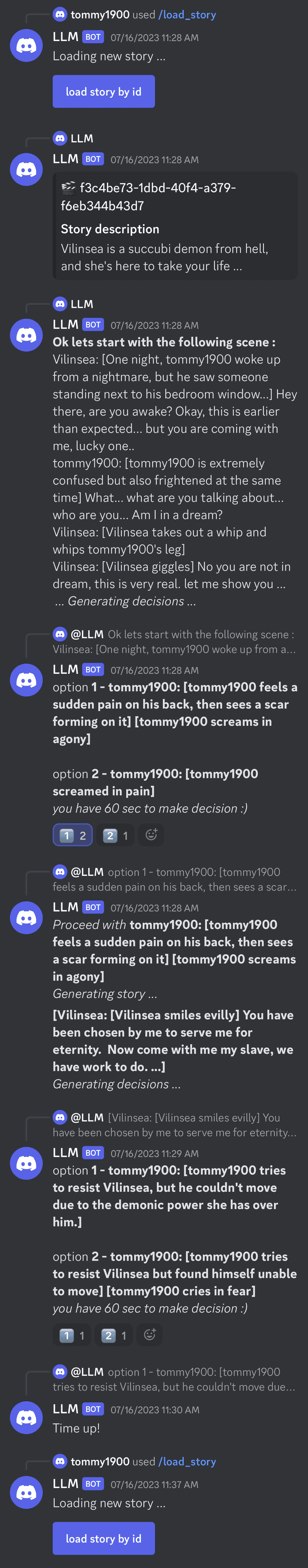This screenshot has width=308, height=1568.
Task: React with 2 on the screamed in pain options
Action: [x=116, y=835]
